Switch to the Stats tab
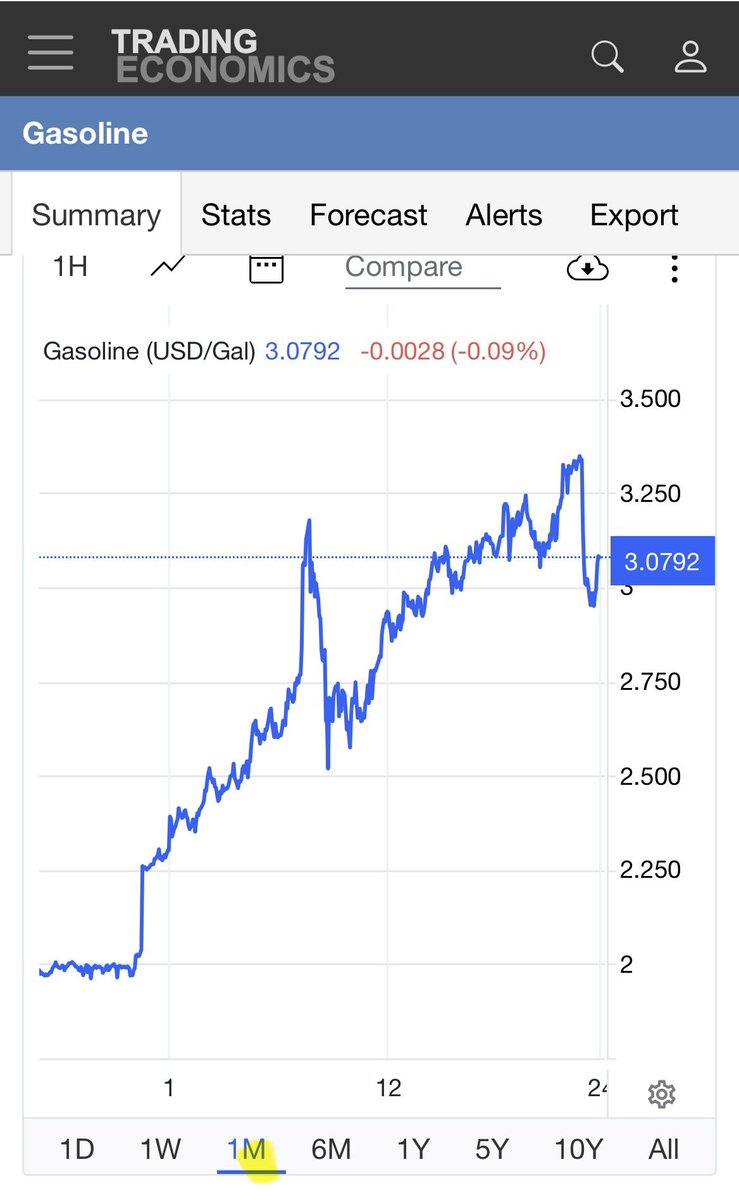 (x=236, y=215)
